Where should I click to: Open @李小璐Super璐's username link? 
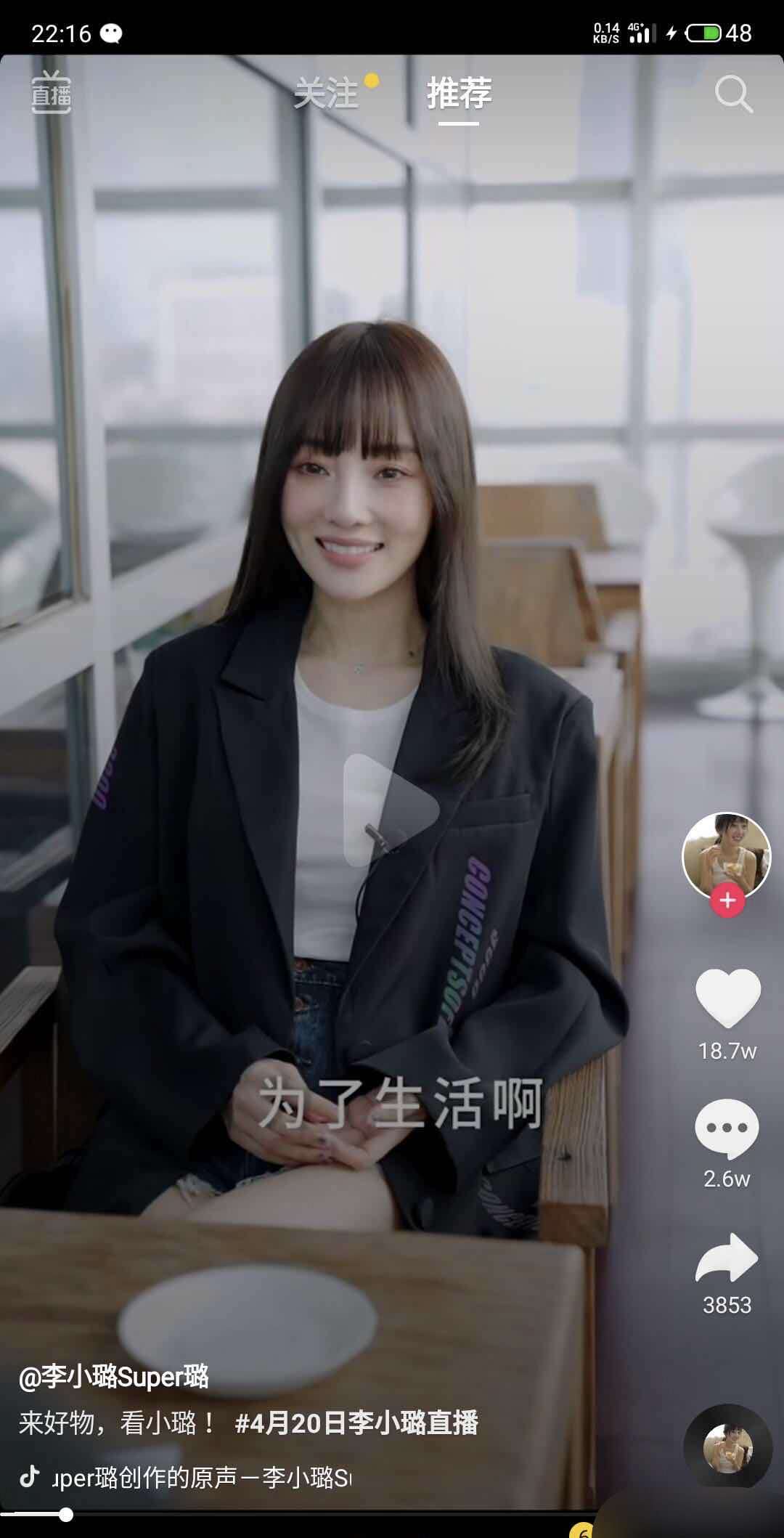(x=114, y=1376)
